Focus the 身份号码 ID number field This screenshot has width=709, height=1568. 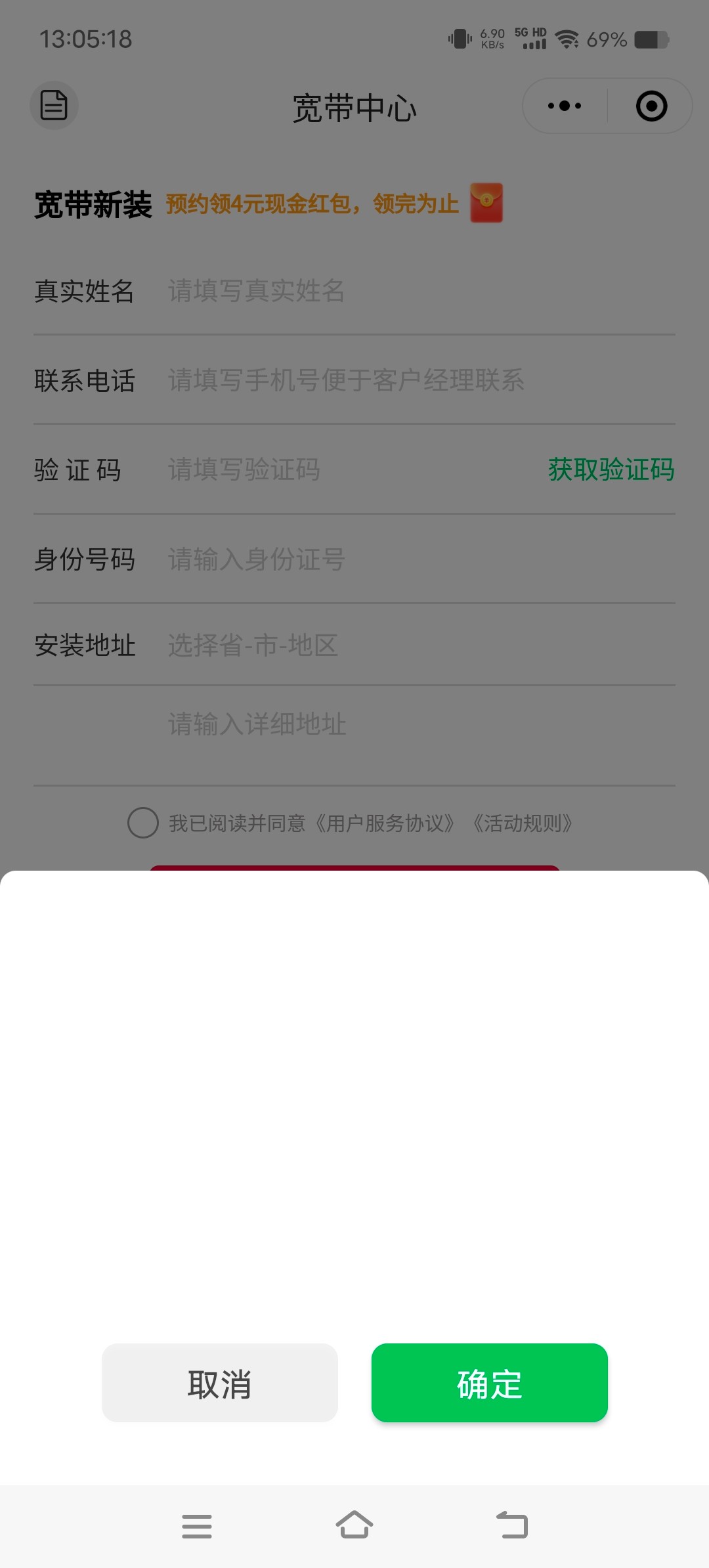[x=394, y=559]
